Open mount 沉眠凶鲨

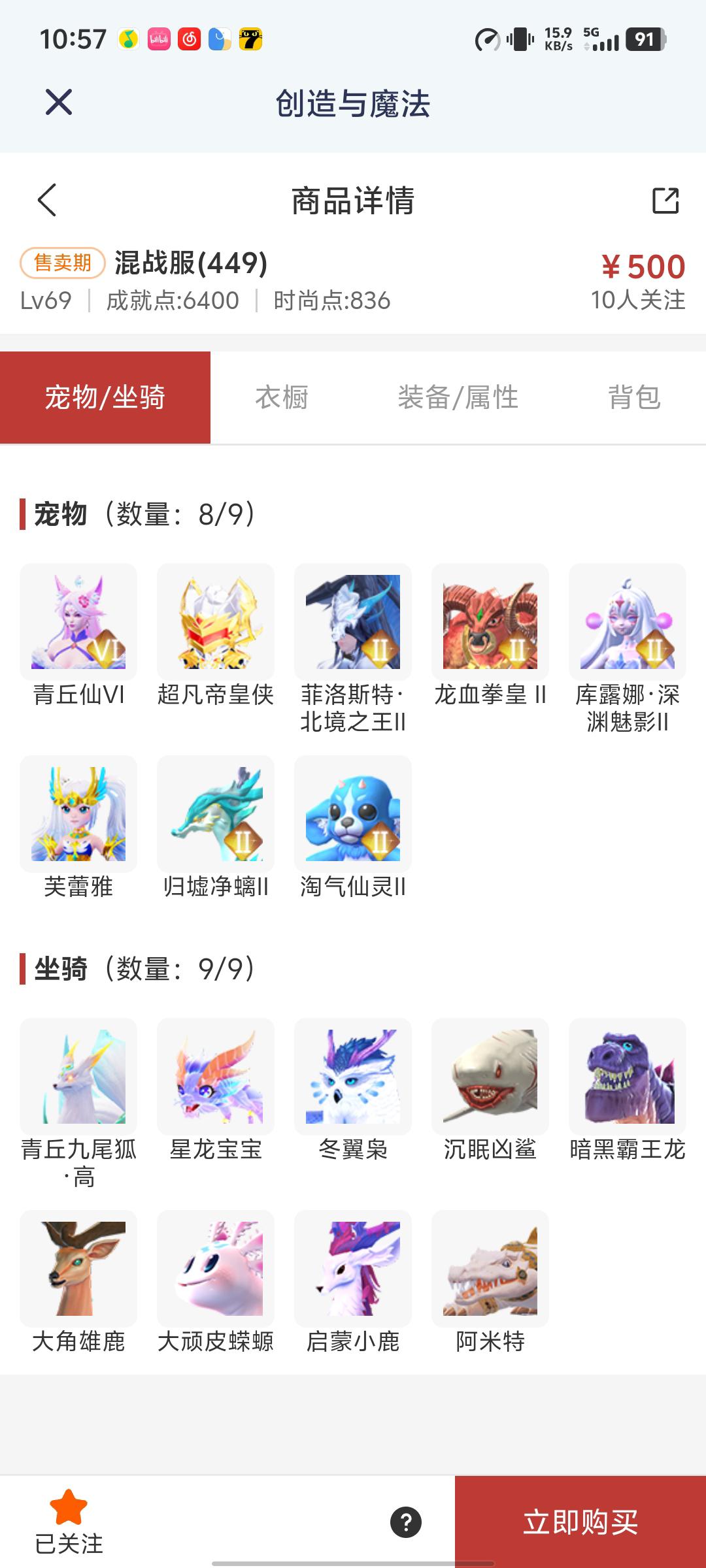point(490,1077)
